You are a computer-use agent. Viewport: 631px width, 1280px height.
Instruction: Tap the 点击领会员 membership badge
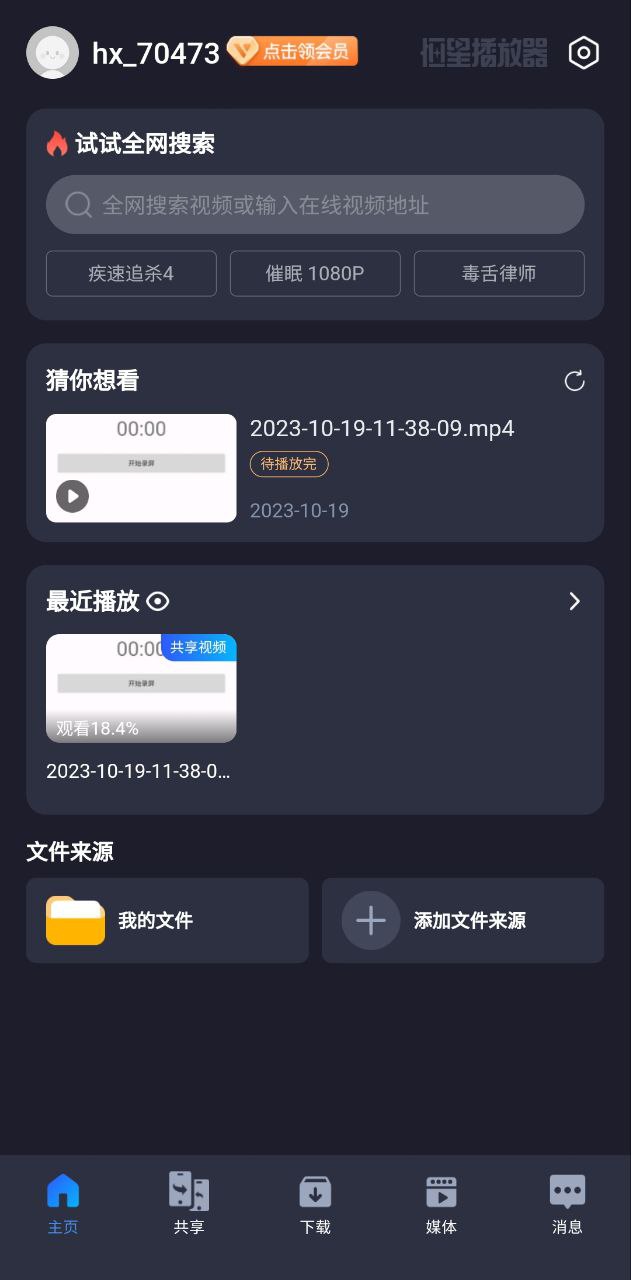pyautogui.click(x=292, y=51)
